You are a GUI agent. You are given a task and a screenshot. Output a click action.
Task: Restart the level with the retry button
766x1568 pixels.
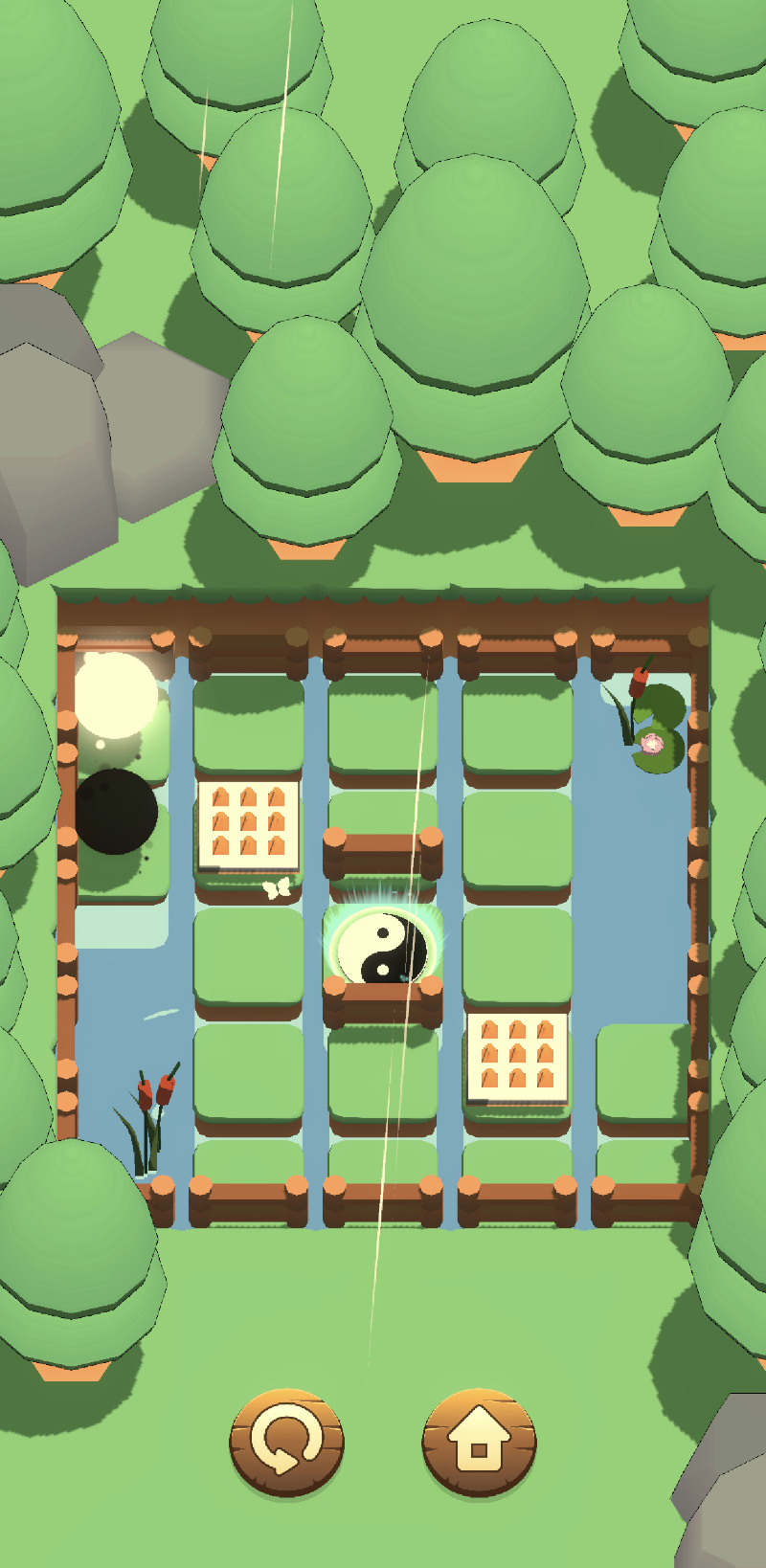click(x=285, y=1441)
